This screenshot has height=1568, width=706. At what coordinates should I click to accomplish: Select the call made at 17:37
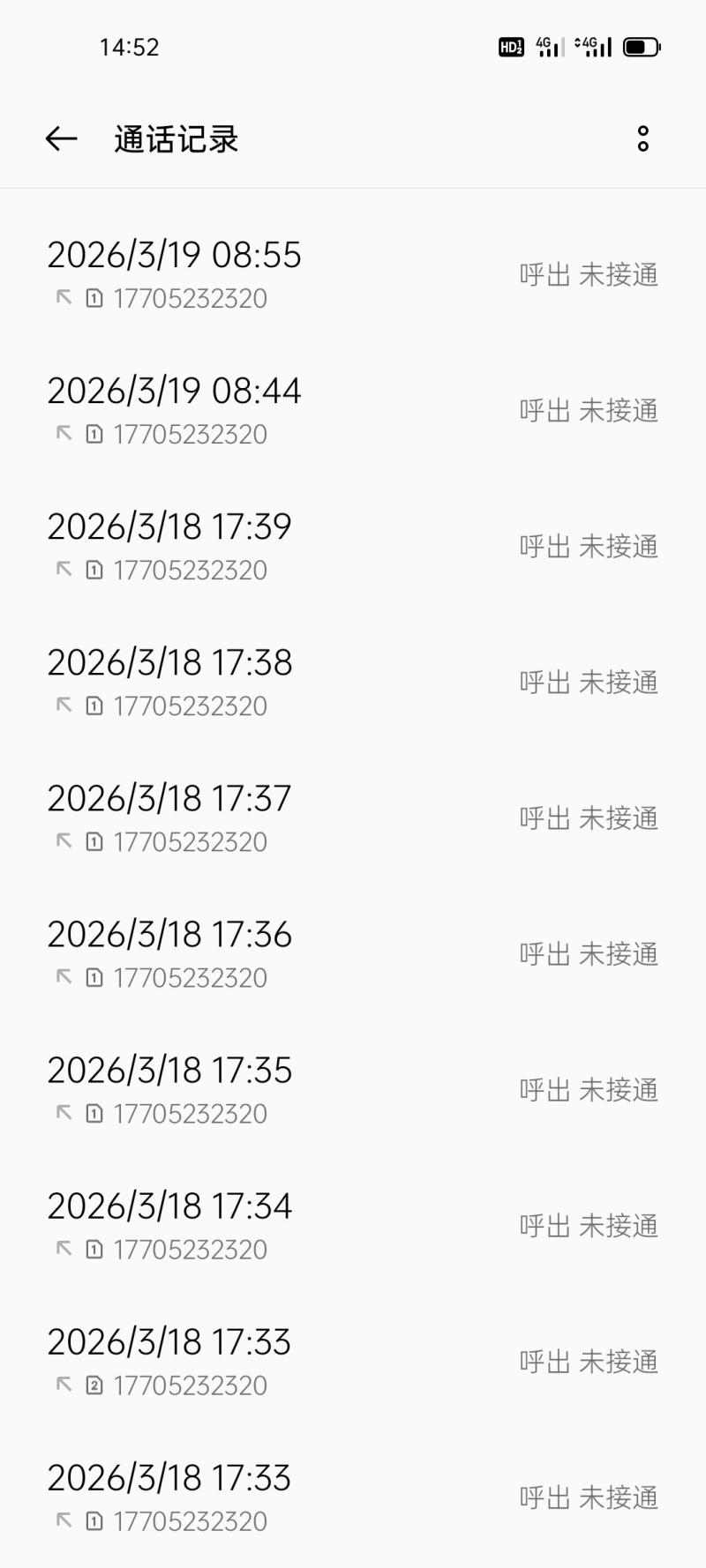351,818
